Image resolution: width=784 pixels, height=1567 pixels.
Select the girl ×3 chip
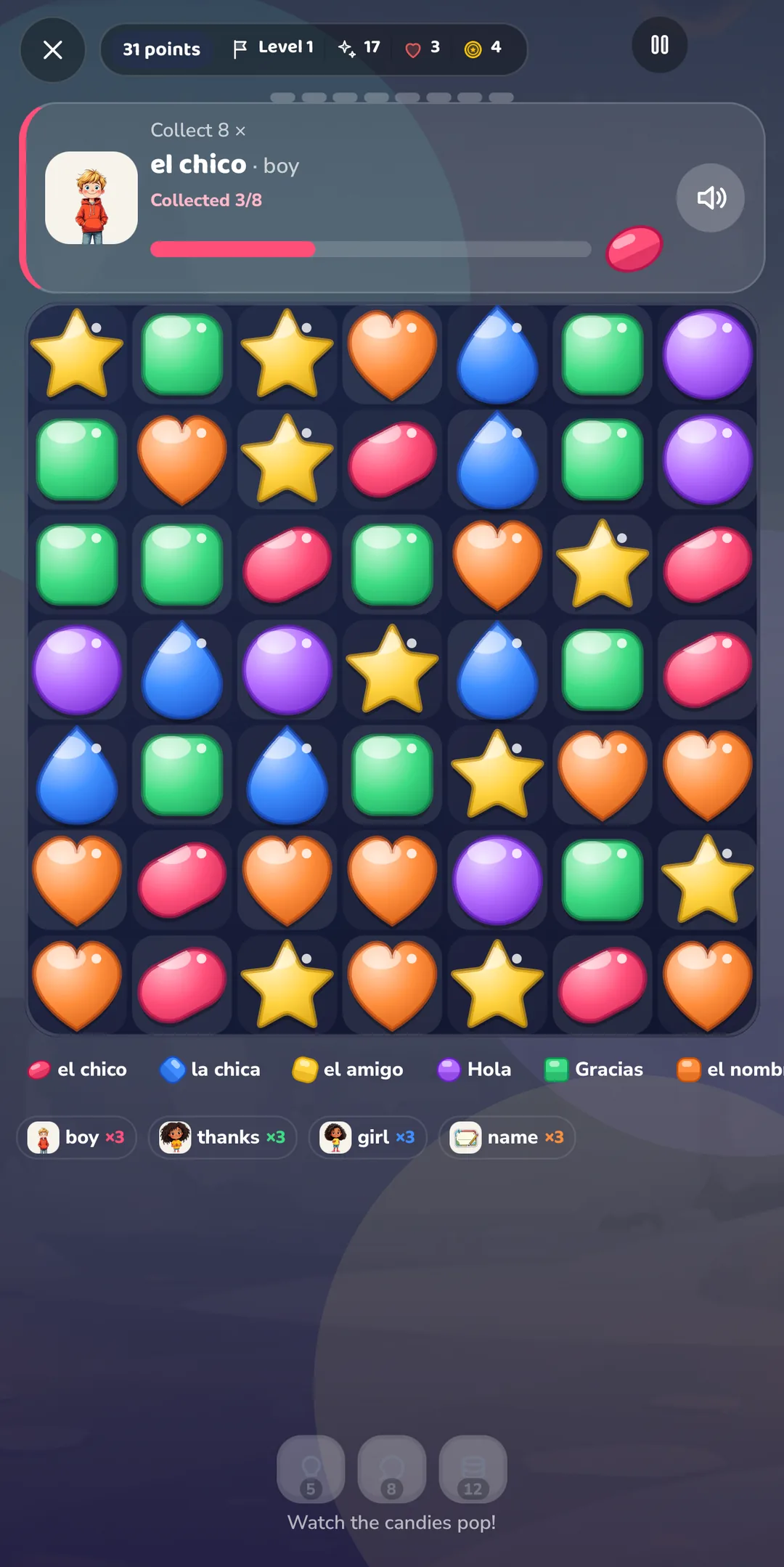click(368, 1137)
